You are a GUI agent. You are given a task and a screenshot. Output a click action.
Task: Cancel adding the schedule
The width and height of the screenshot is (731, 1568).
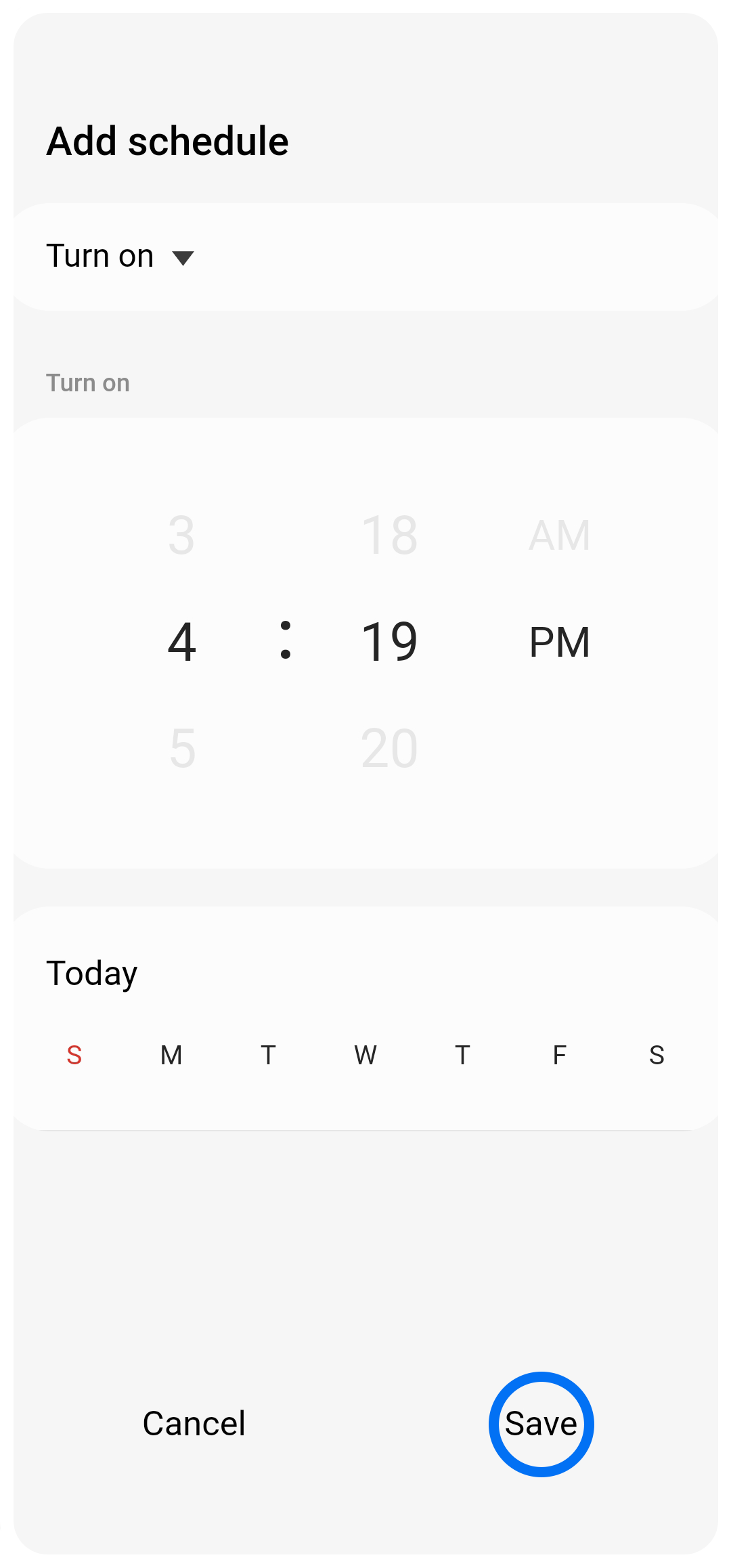pyautogui.click(x=194, y=1423)
